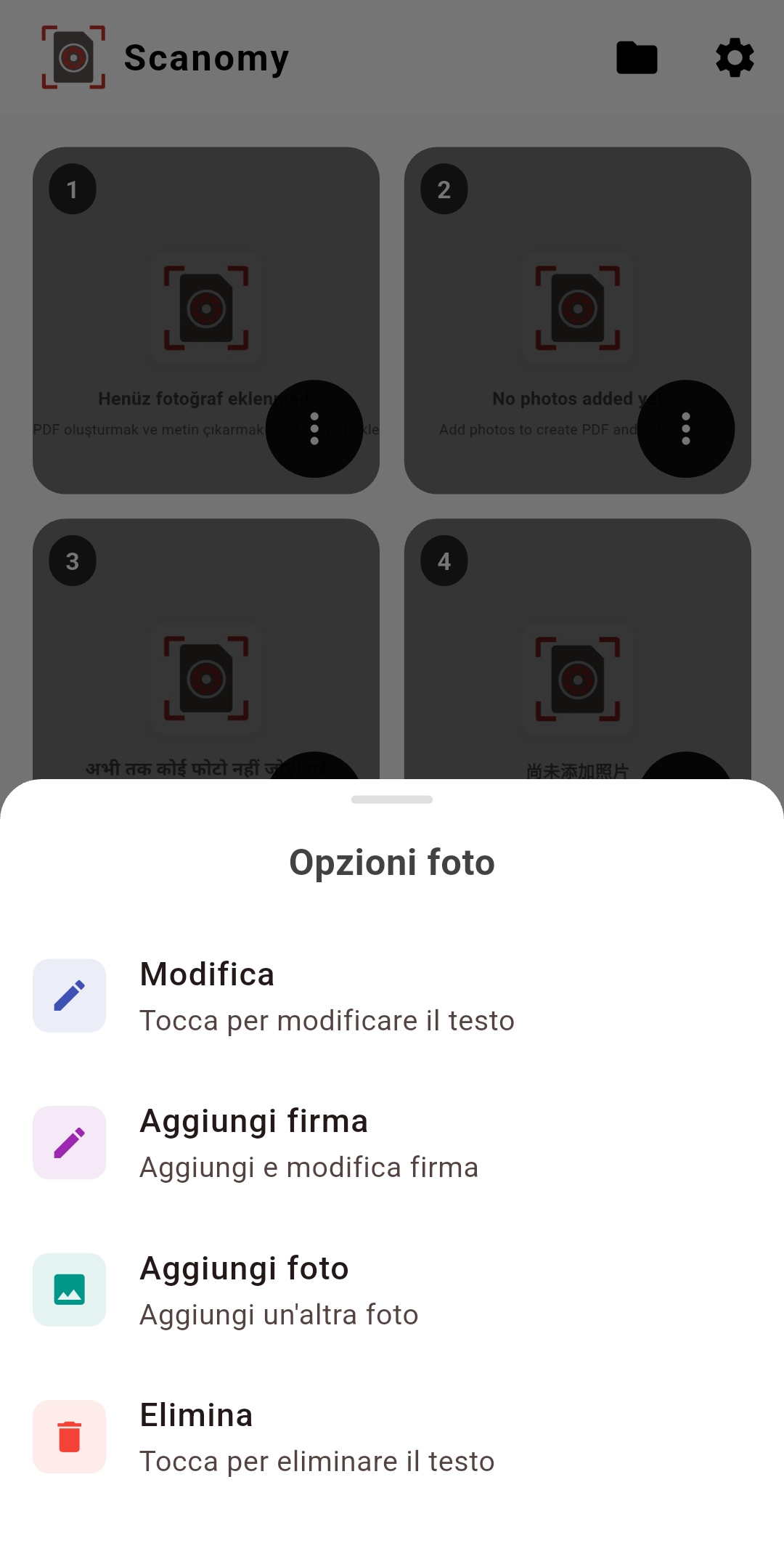Image resolution: width=784 pixels, height=1543 pixels.
Task: Open the folder icon in top bar
Action: (x=637, y=58)
